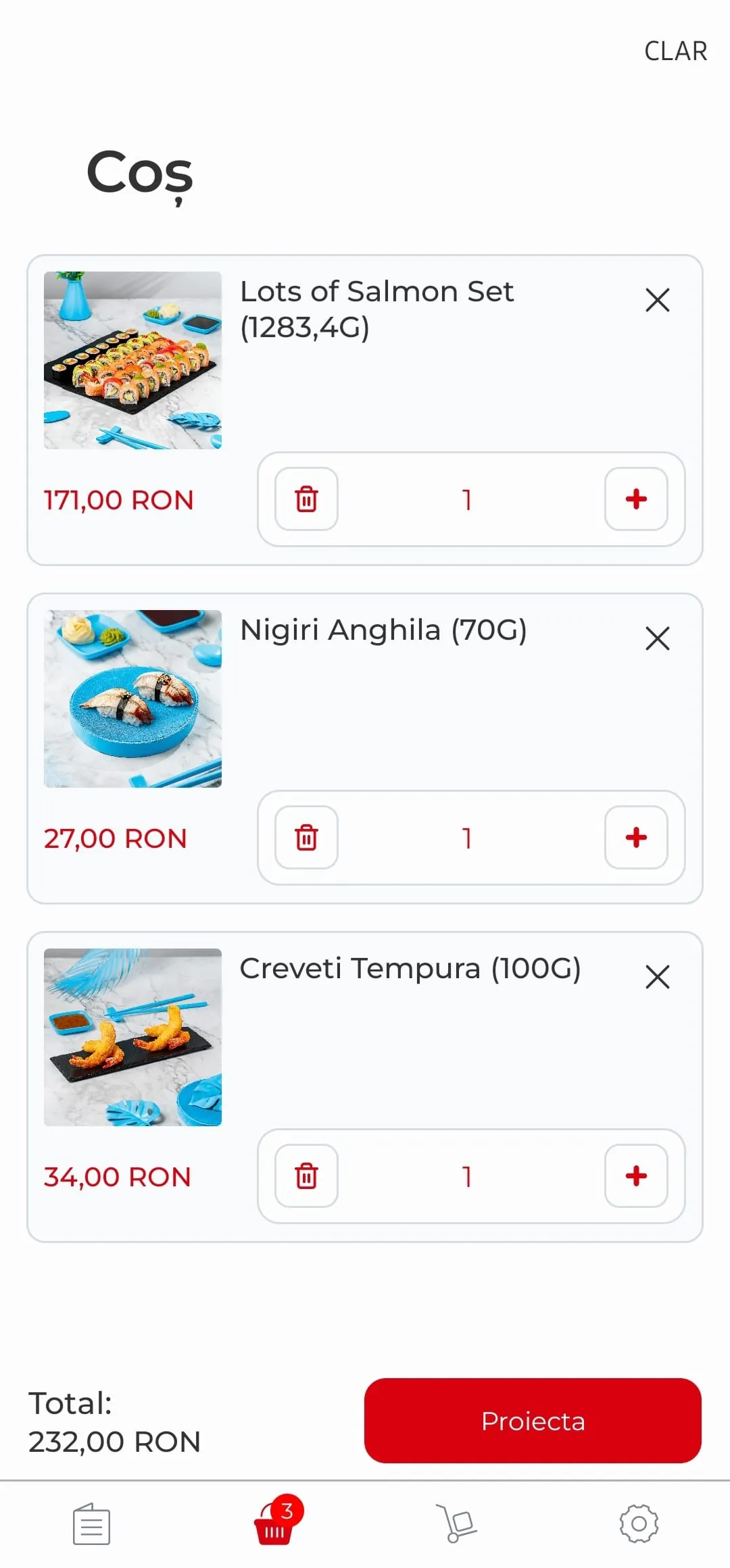Remove Lots of Salmon Set with X
The image size is (730, 1568).
click(x=657, y=300)
